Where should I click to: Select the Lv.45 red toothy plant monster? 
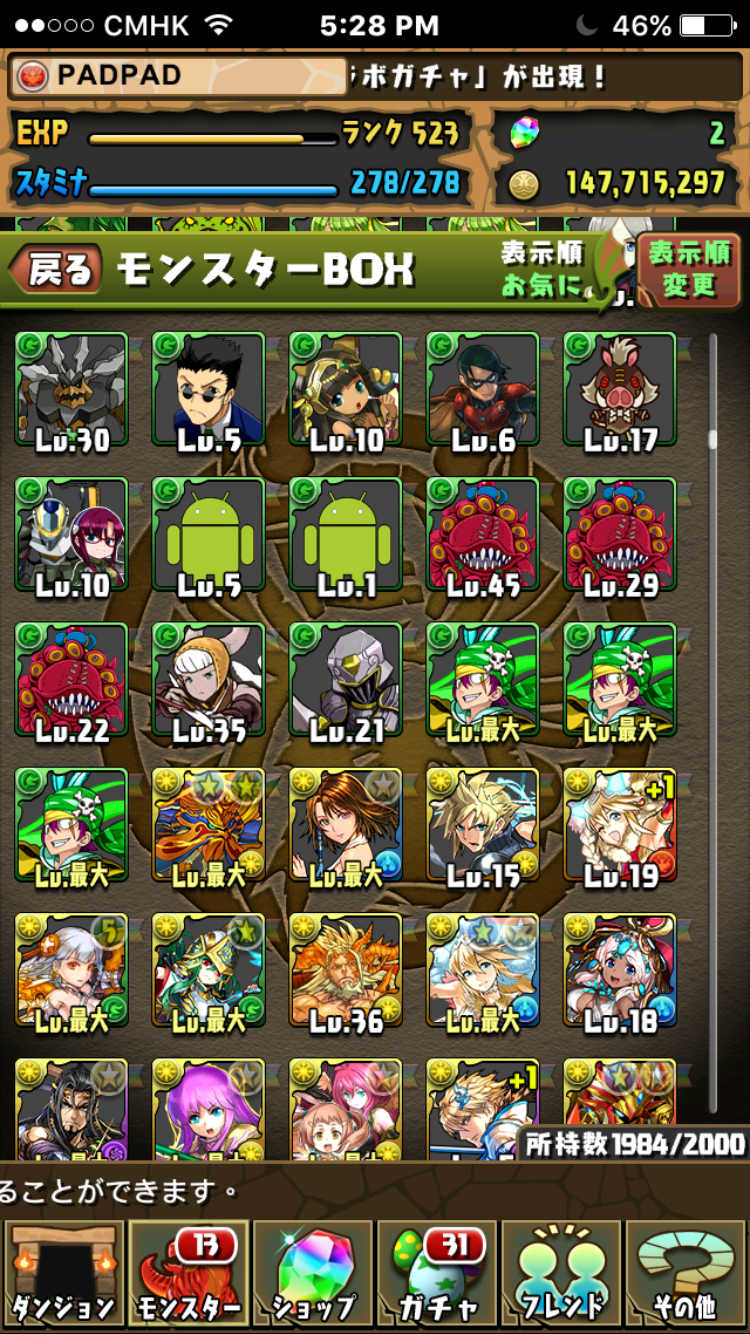coord(483,536)
